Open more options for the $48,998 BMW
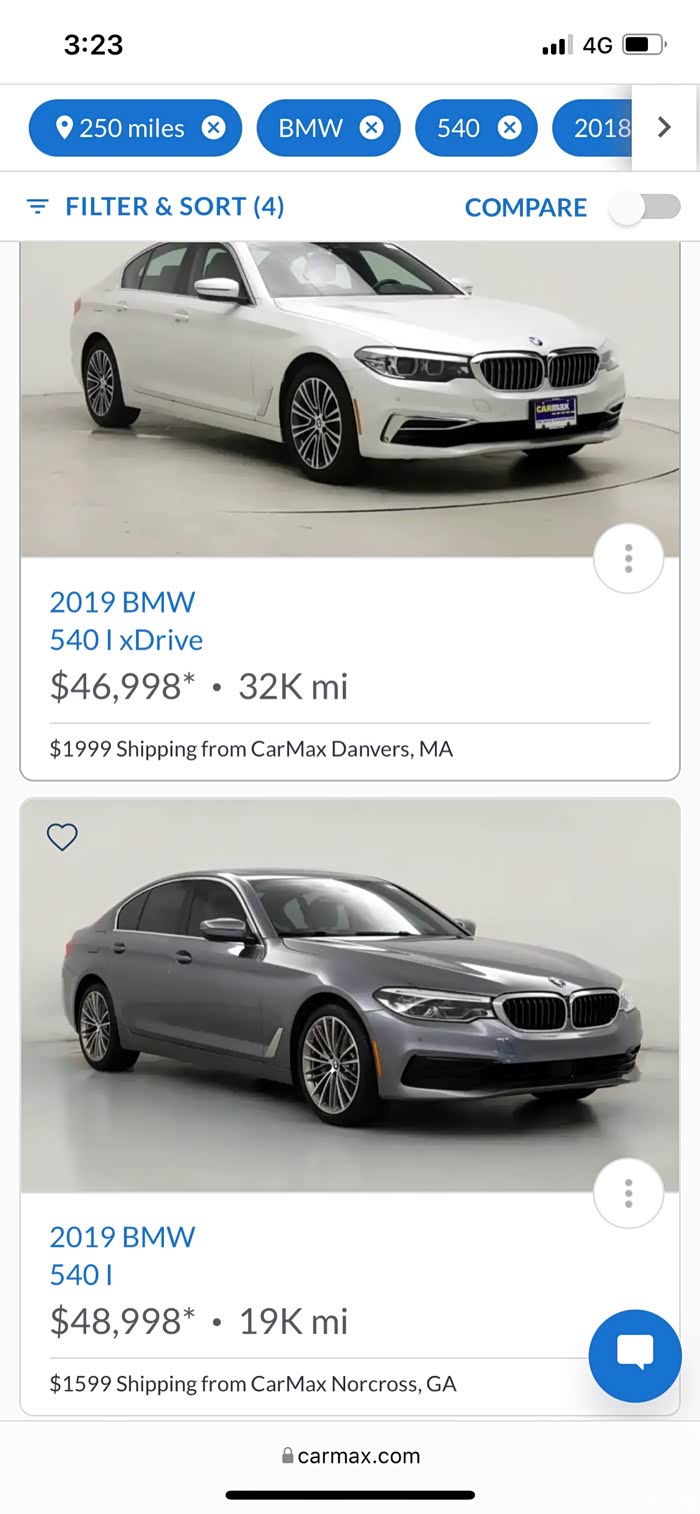Screen dimensions: 700x1514 click(628, 1193)
